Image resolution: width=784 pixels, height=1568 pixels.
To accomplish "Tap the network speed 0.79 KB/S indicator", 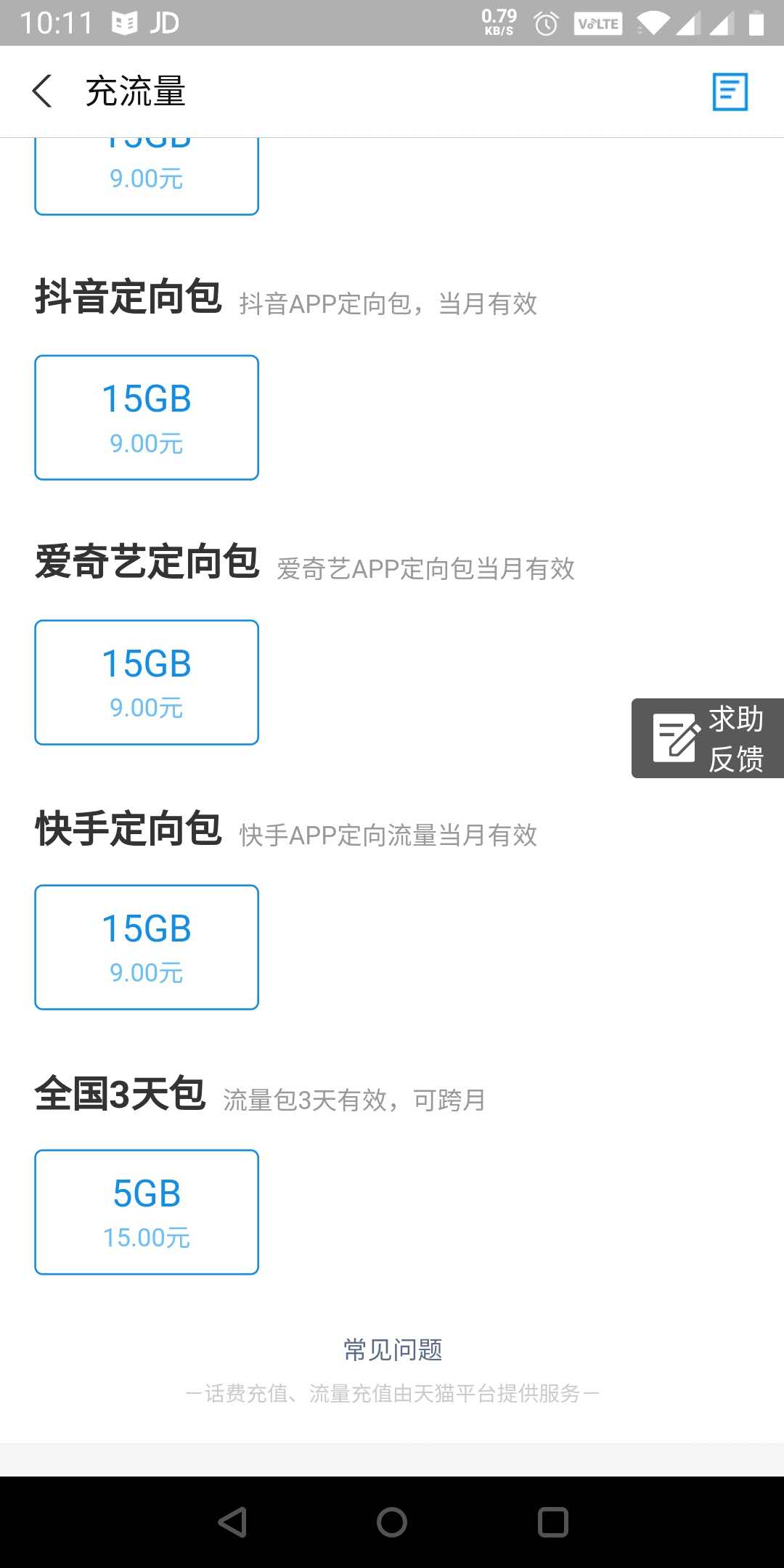I will pos(499,22).
